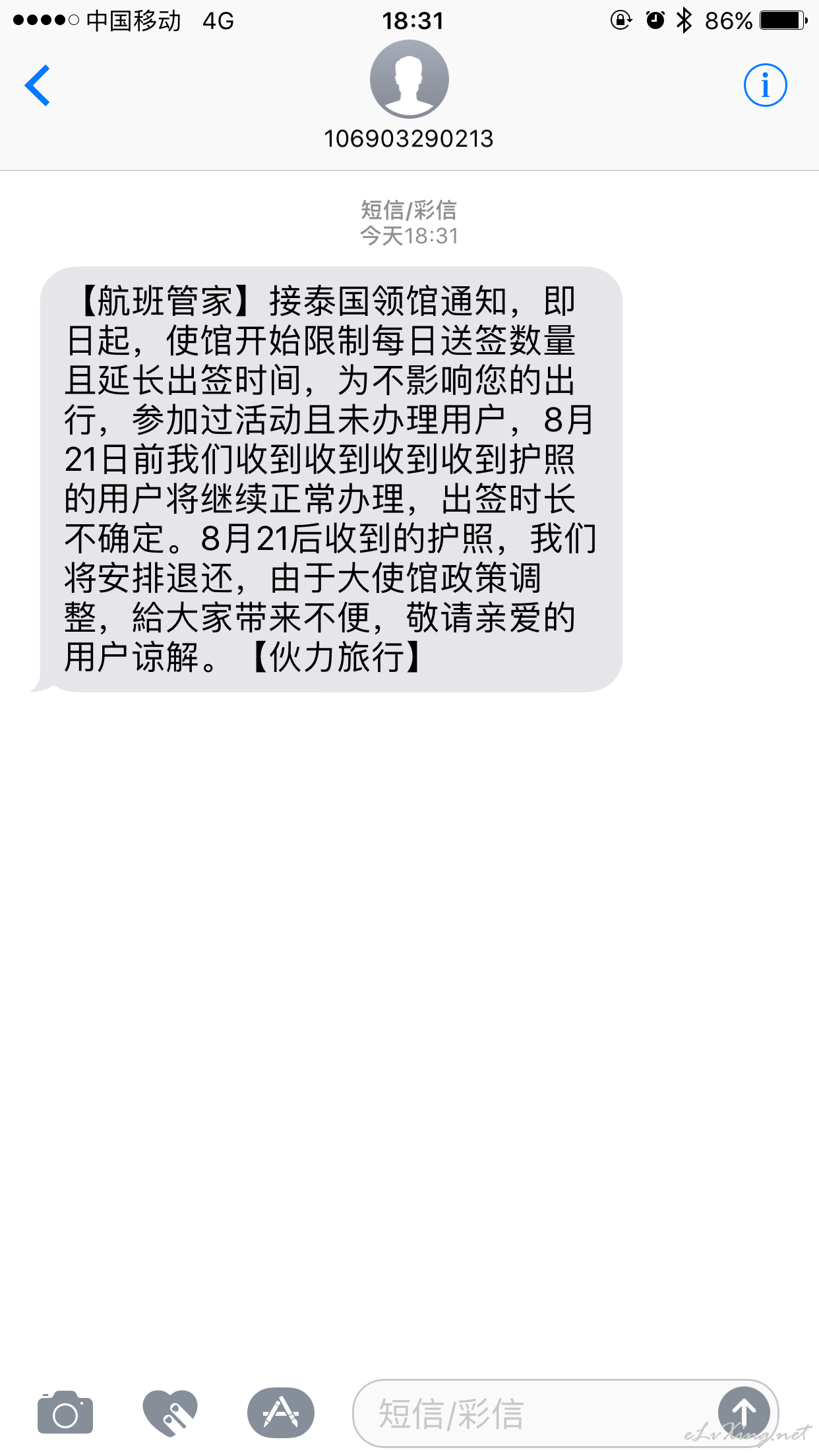Open the iMessage App Store drawer
Viewport: 819px width, 1456px height.
point(281,1413)
